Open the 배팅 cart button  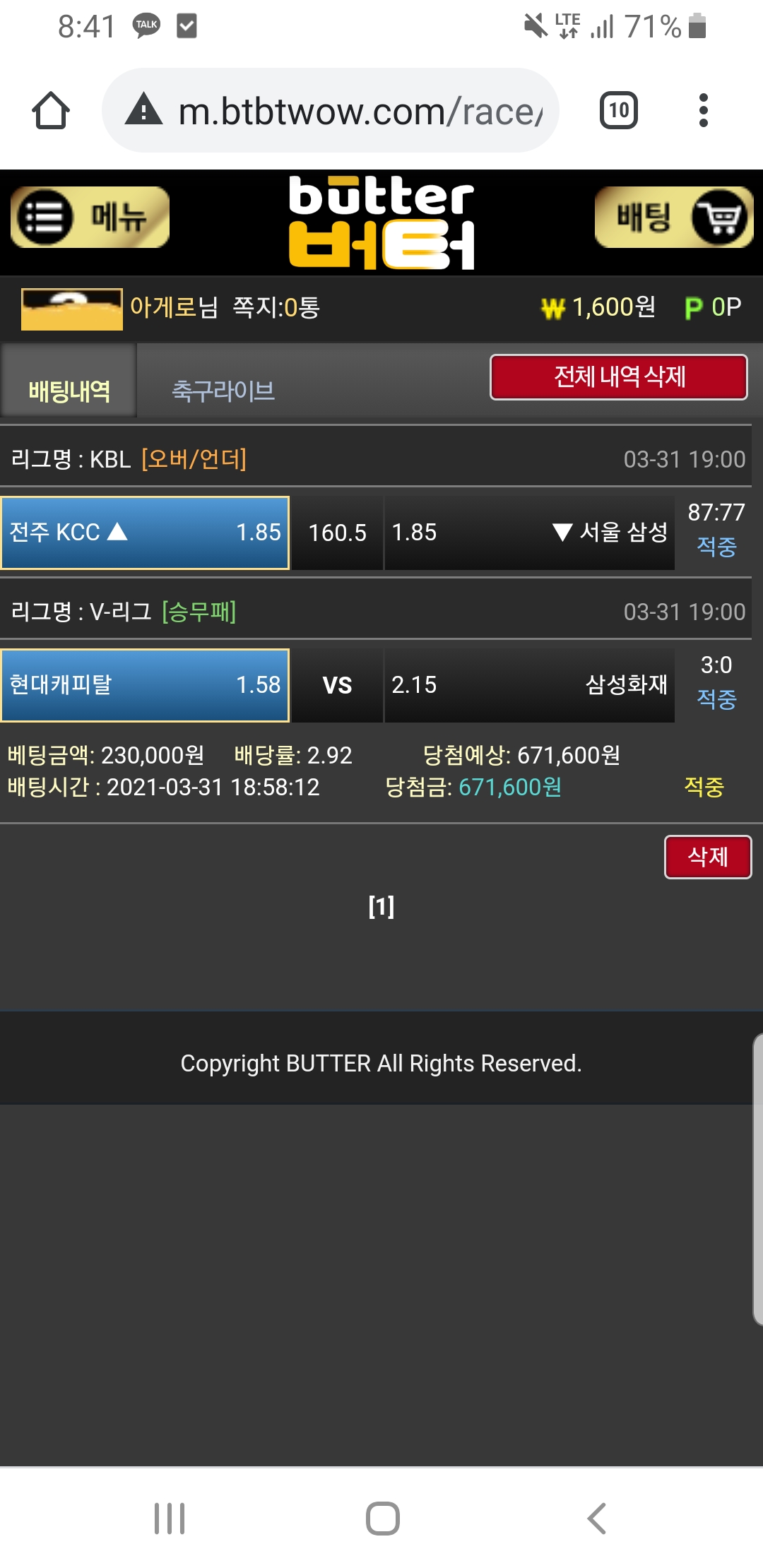(x=674, y=218)
